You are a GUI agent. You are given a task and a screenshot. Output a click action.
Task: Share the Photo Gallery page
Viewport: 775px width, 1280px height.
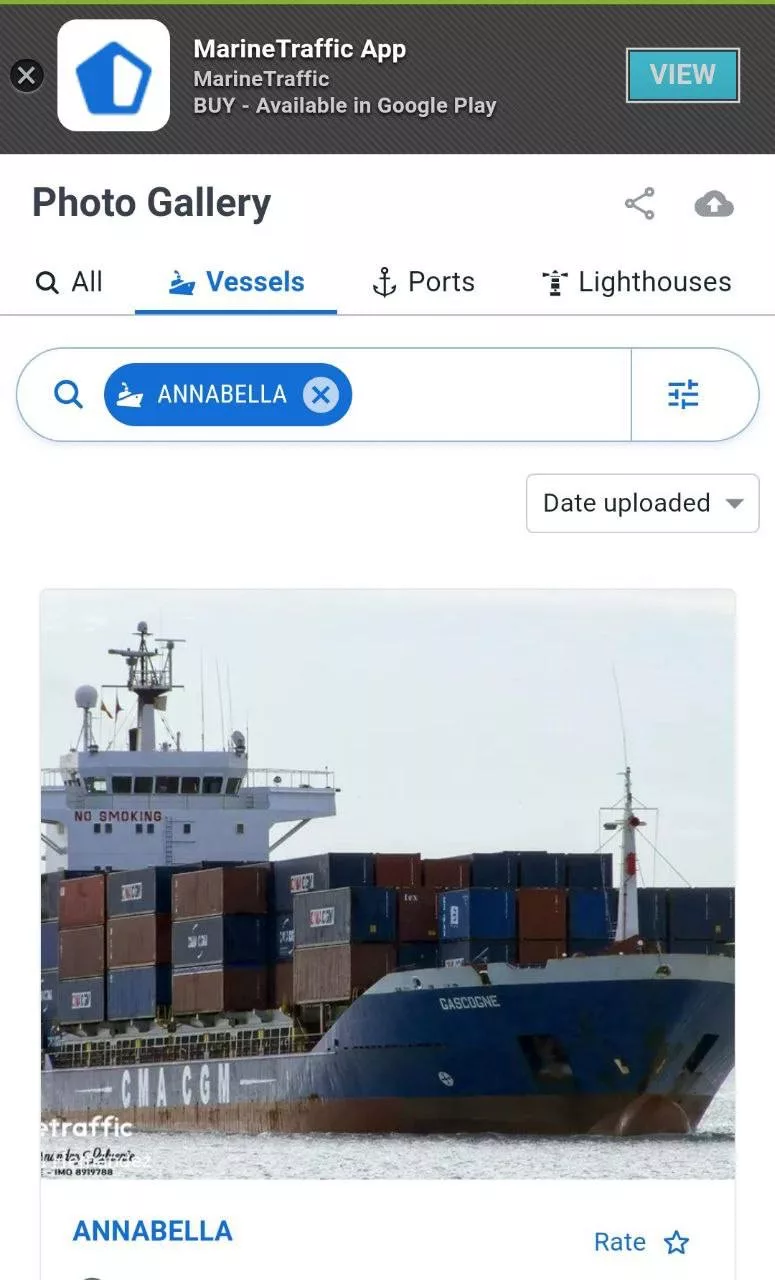[640, 204]
